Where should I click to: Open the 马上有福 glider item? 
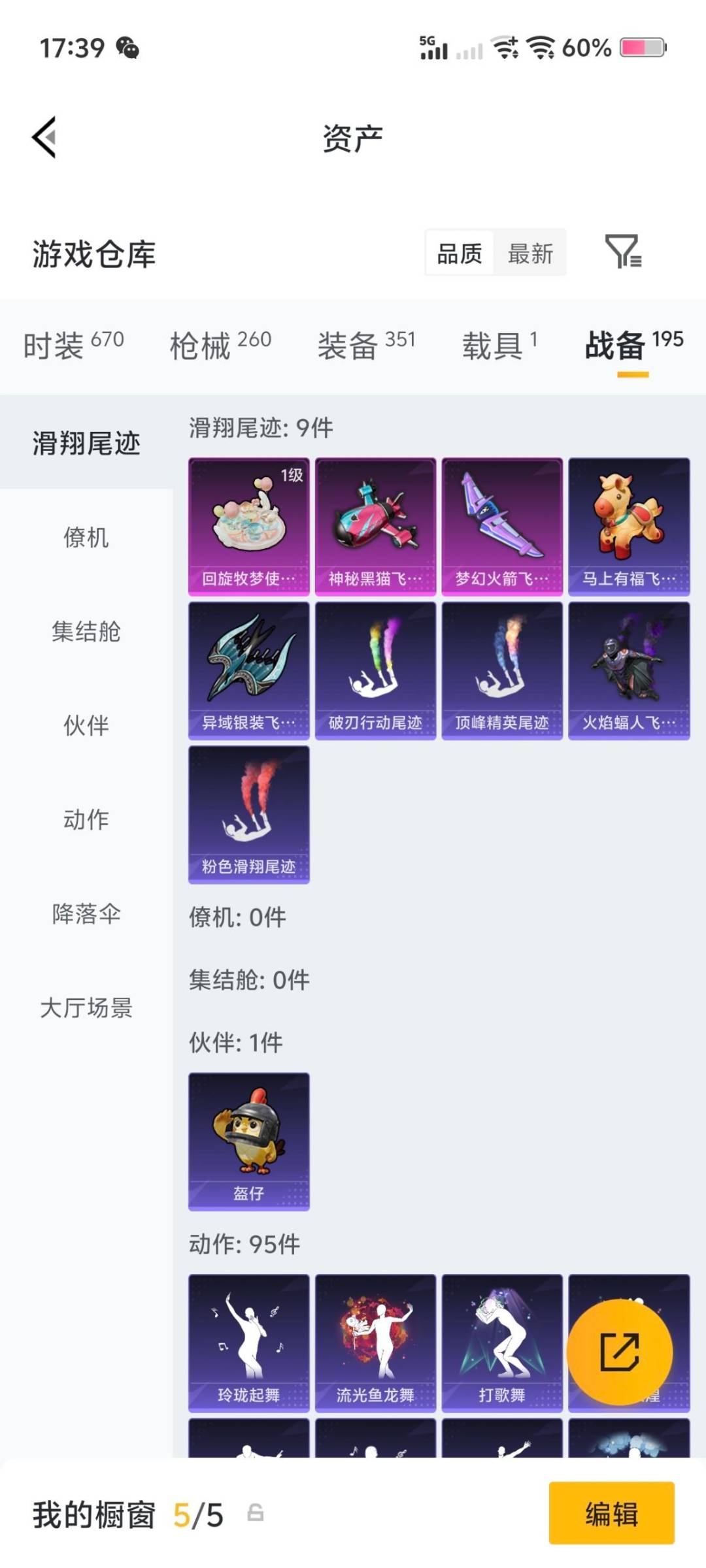click(x=628, y=526)
